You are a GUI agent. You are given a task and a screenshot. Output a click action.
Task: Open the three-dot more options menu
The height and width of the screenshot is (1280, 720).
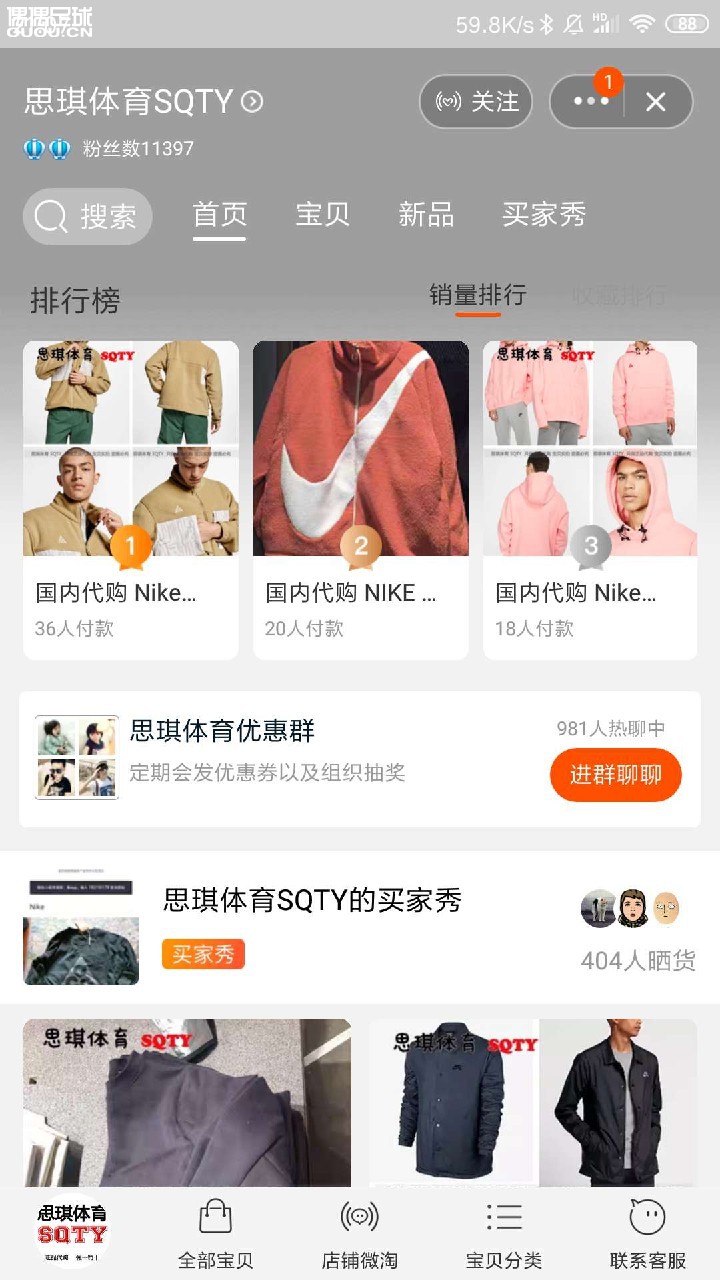590,102
